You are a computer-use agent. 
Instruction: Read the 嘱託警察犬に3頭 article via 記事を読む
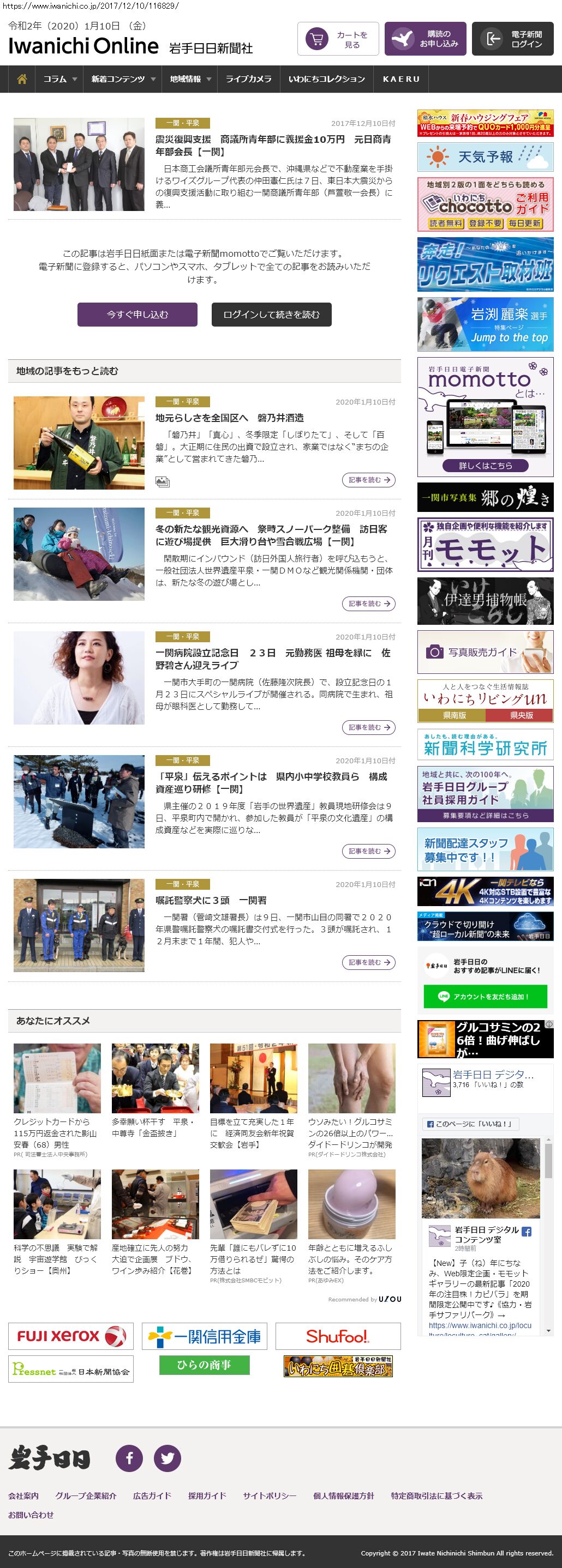pyautogui.click(x=368, y=962)
